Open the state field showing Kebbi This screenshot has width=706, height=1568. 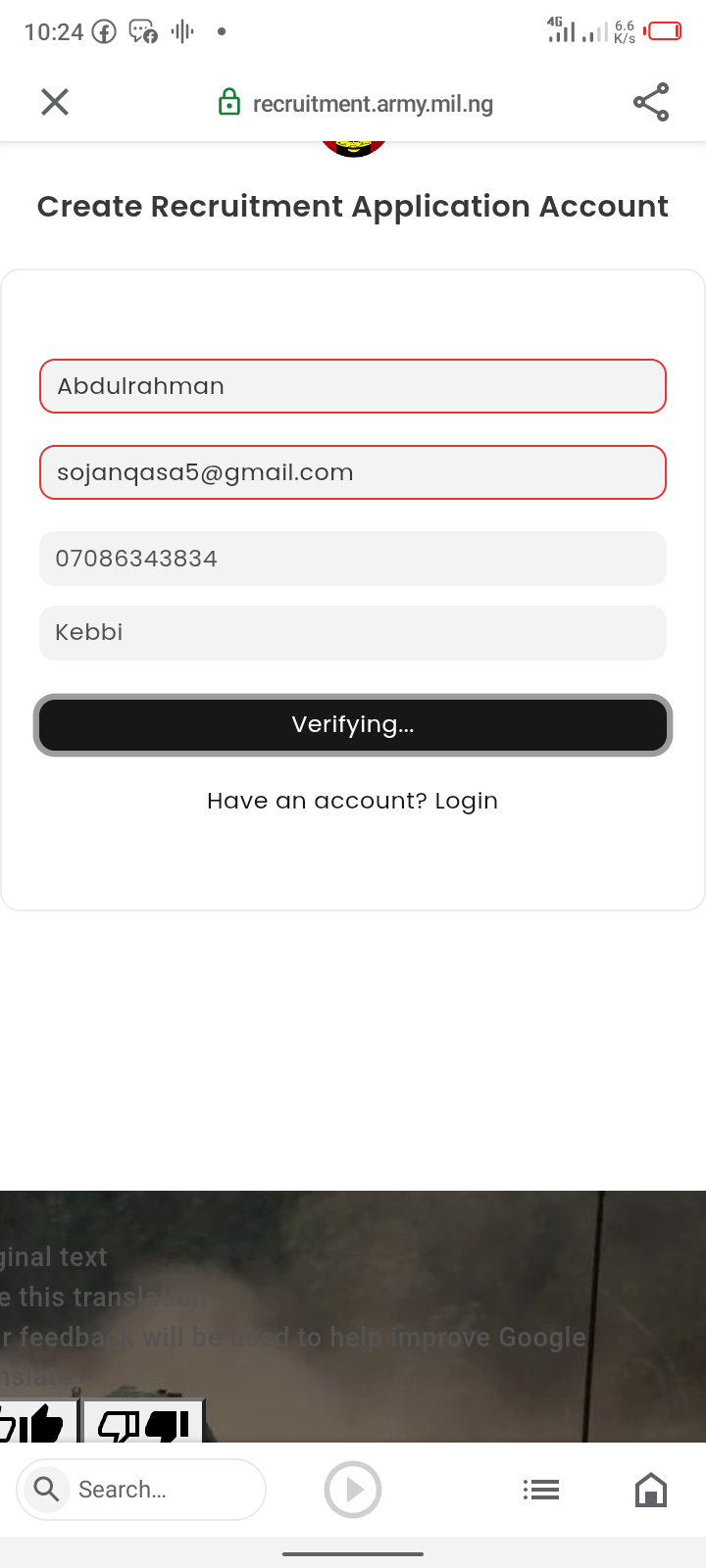[353, 632]
